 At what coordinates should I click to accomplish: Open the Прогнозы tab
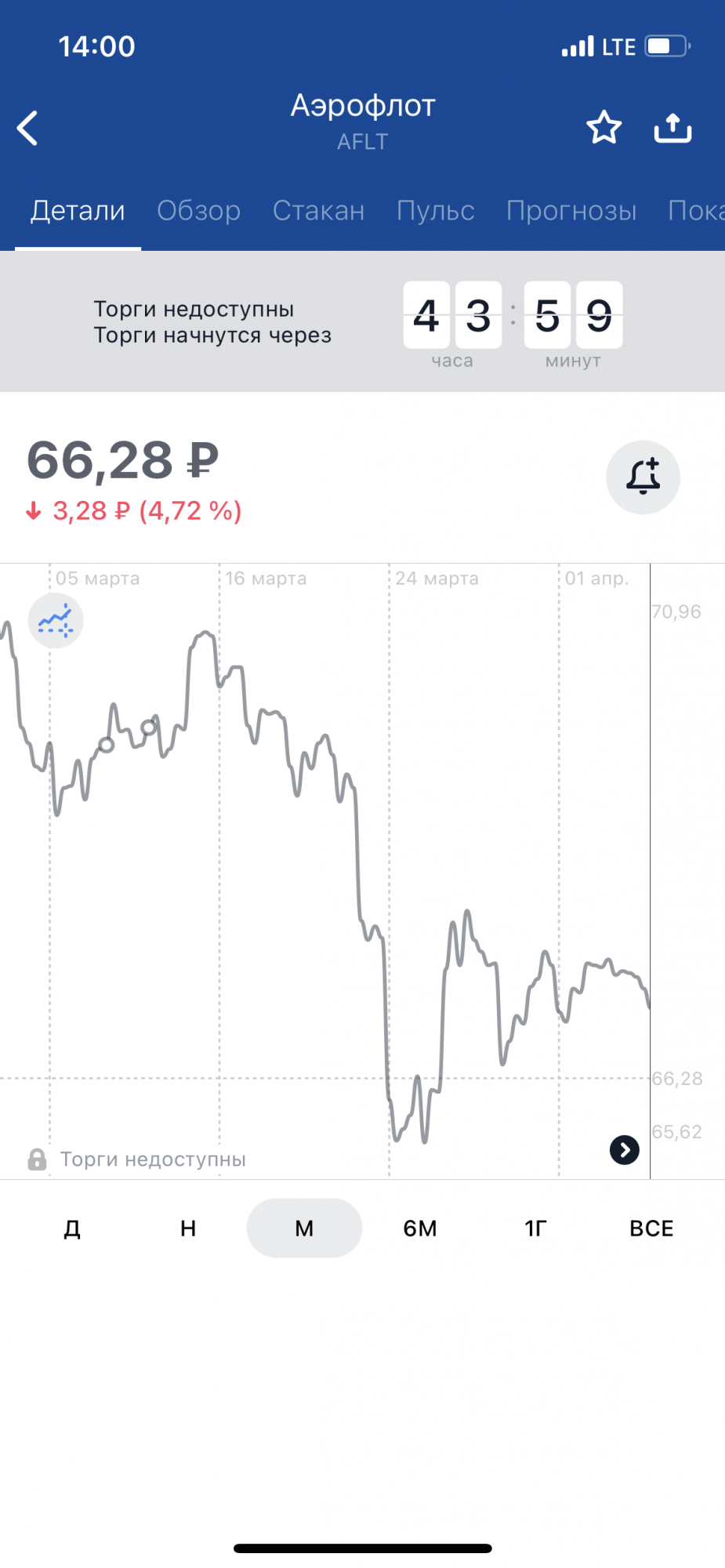tap(571, 210)
